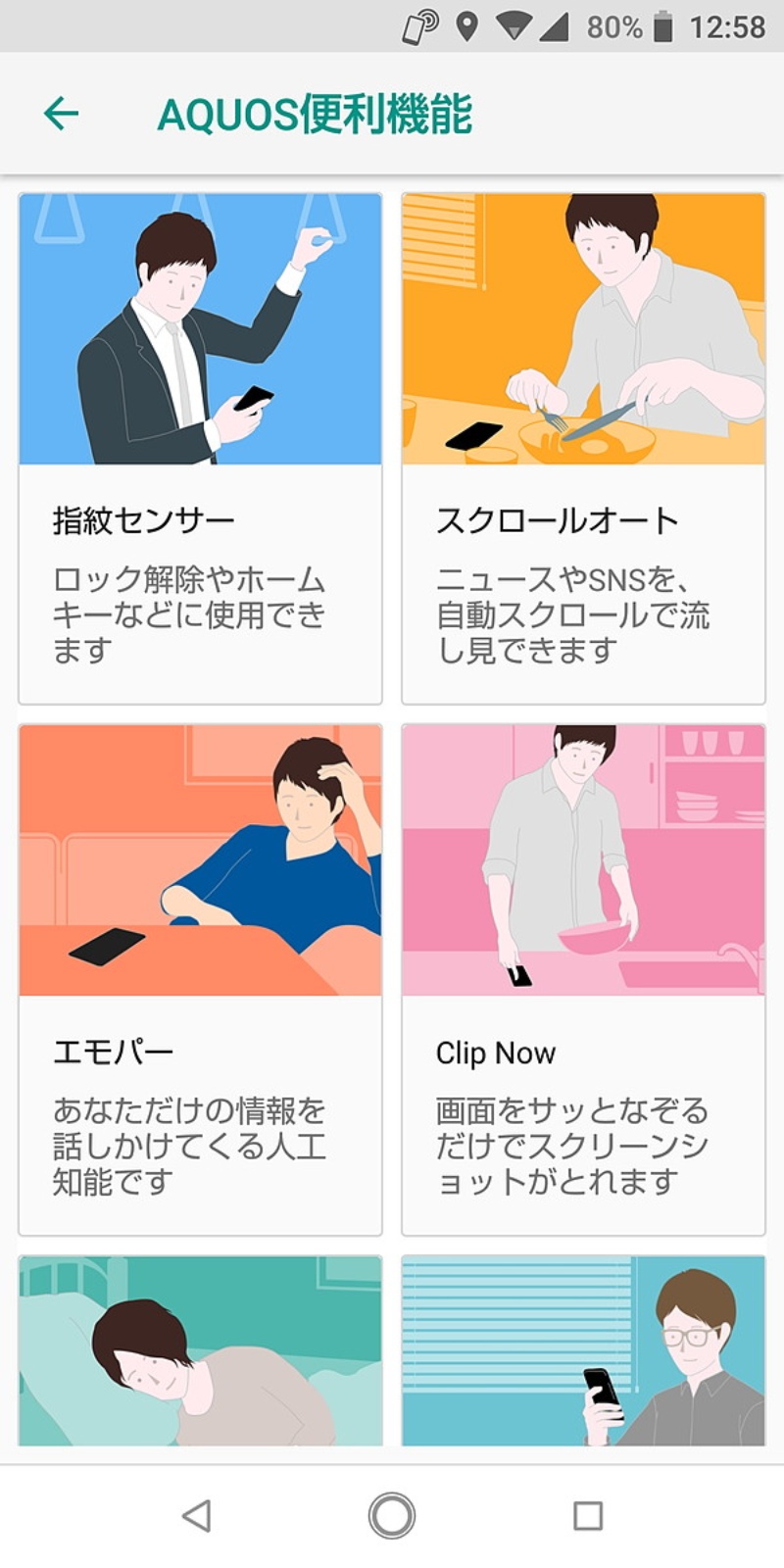Open the card showing a man lying in bed
This screenshot has height=1568, width=784.
click(x=200, y=1350)
